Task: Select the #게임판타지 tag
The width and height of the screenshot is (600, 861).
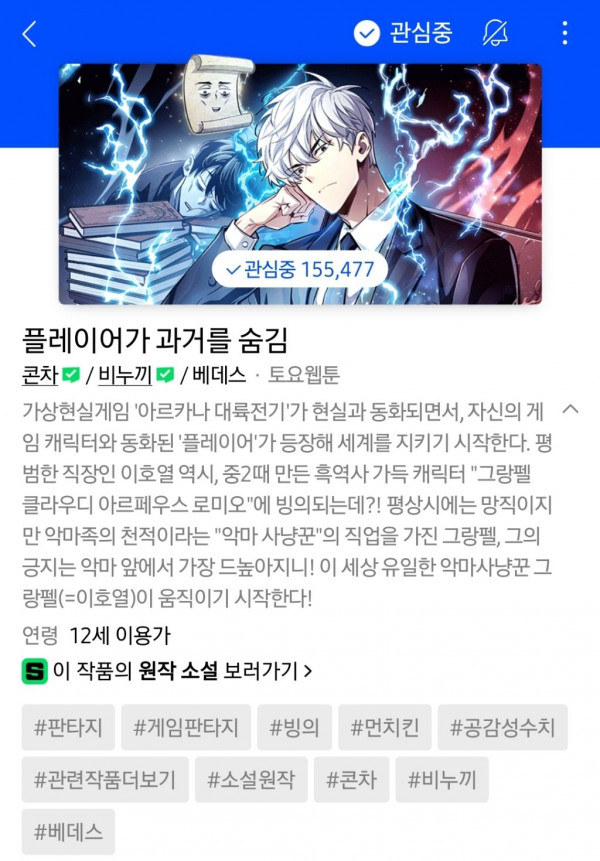Action: [186, 728]
